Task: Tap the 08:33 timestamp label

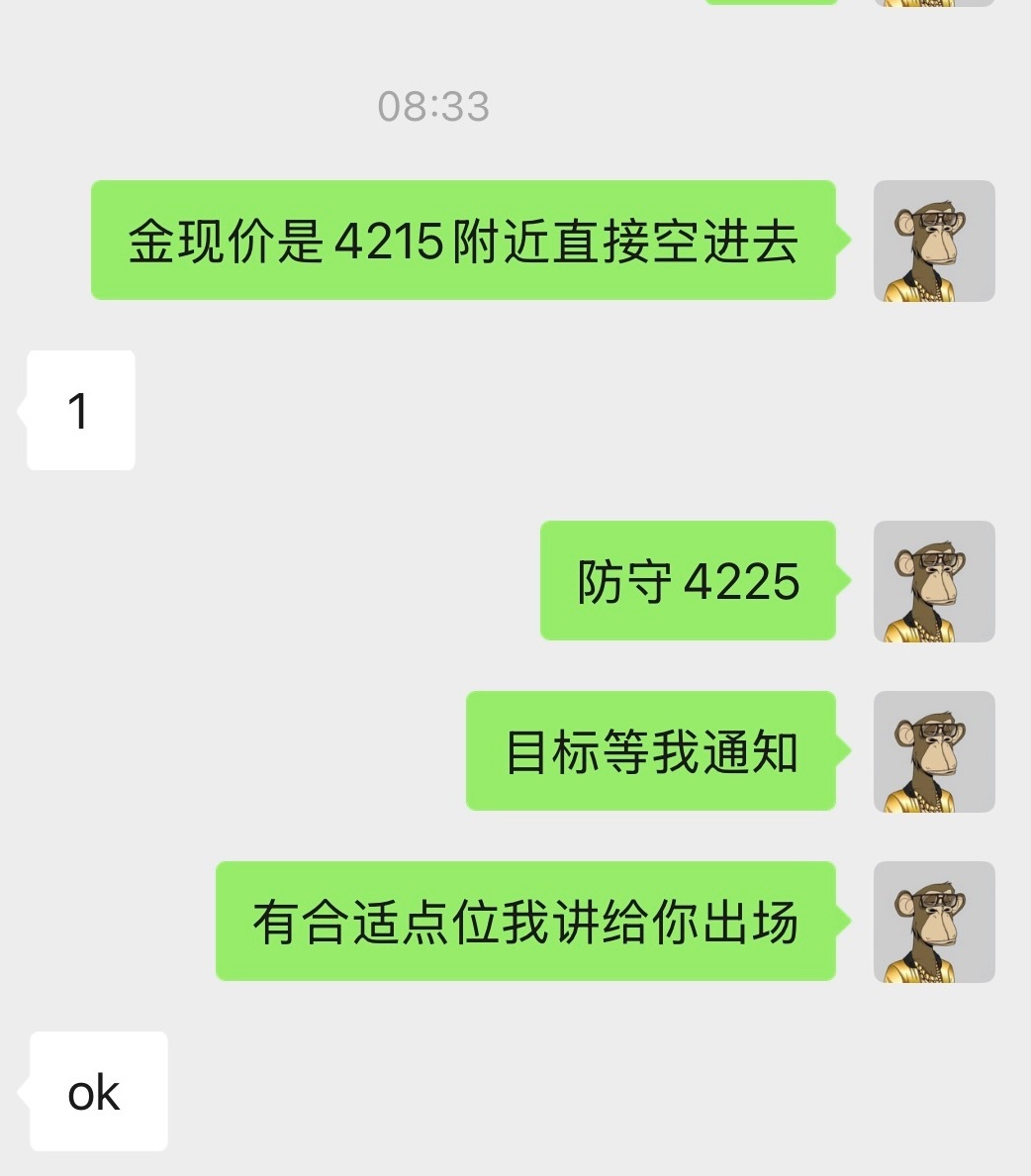Action: coord(432,109)
